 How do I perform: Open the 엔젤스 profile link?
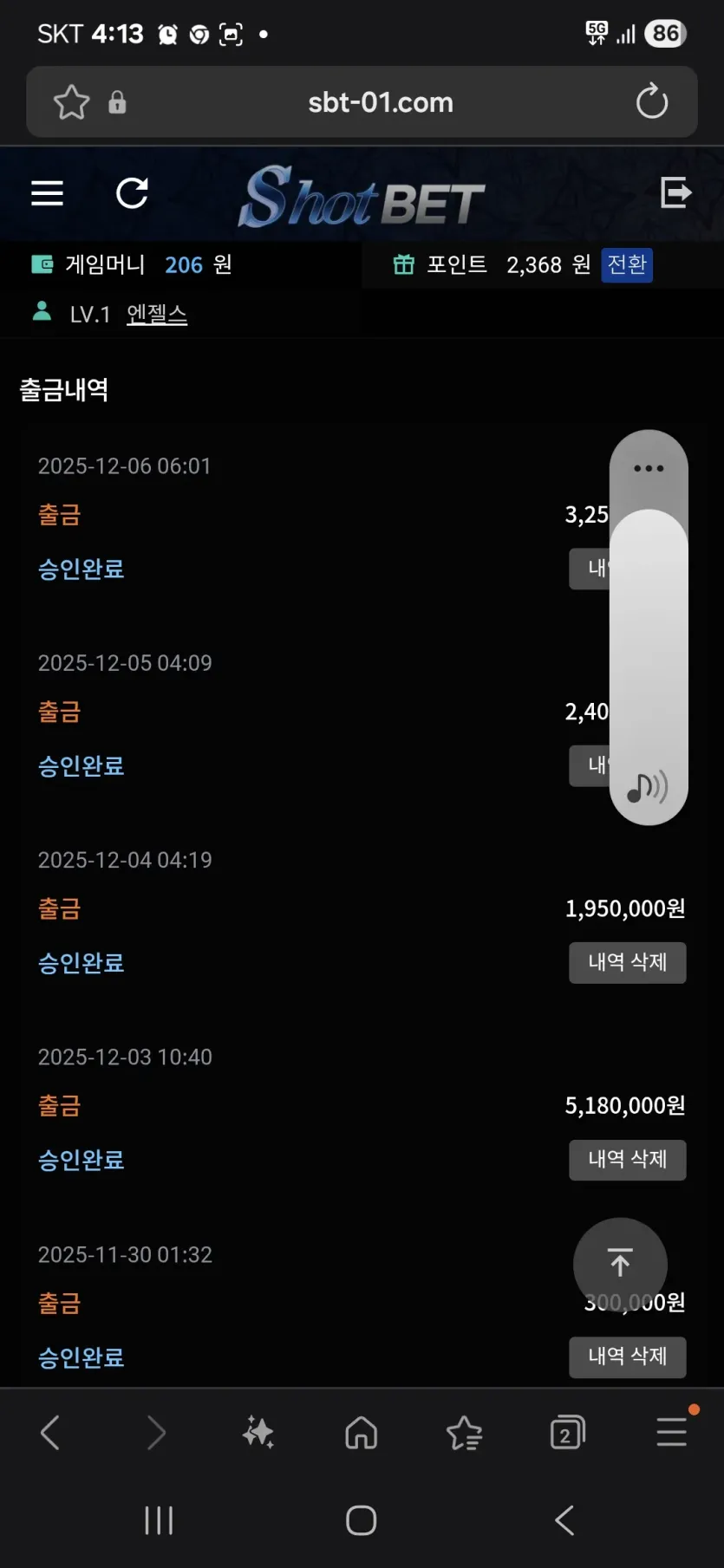point(157,314)
